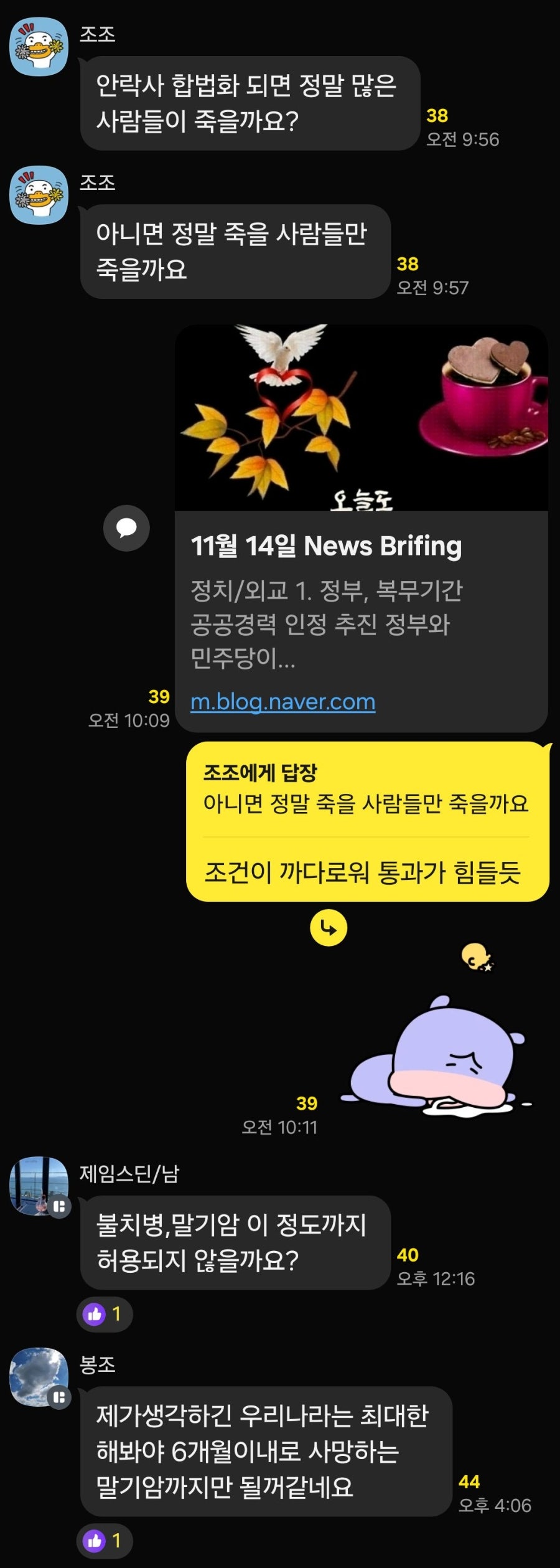Jump to the quoted 조조 message in the reply
This screenshot has height=1568, width=560.
click(x=365, y=791)
